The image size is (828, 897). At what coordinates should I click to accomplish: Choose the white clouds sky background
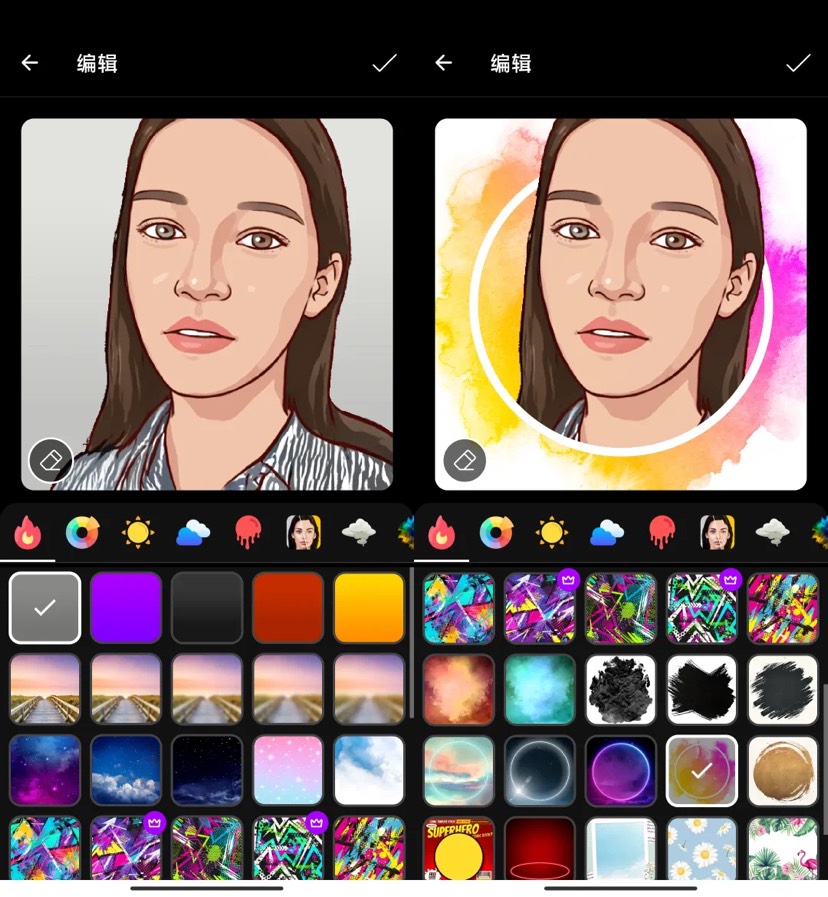click(369, 770)
